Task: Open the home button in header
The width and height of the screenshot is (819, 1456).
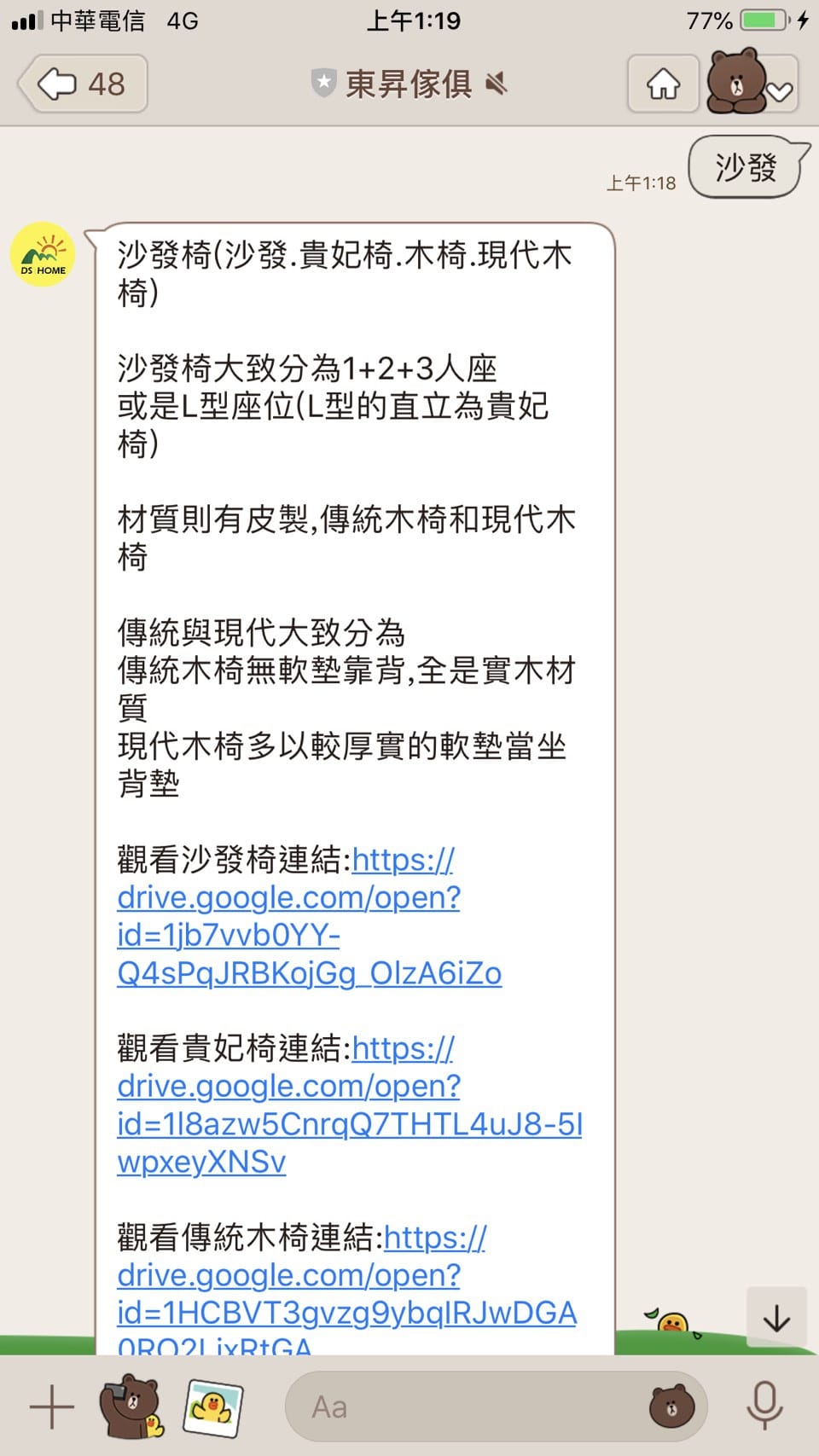Action: click(663, 84)
